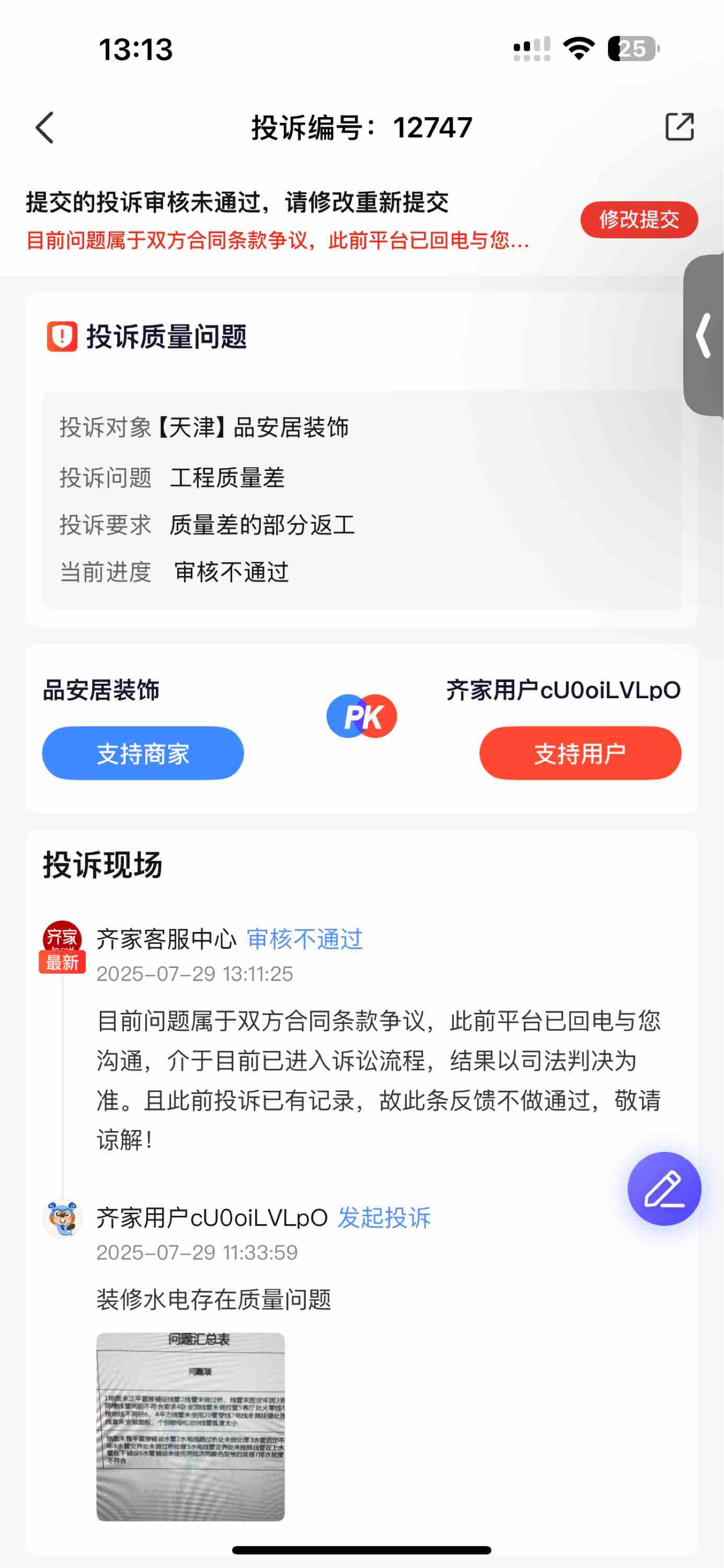Expand the side panel arrow handle
The width and height of the screenshot is (724, 1568).
[704, 335]
